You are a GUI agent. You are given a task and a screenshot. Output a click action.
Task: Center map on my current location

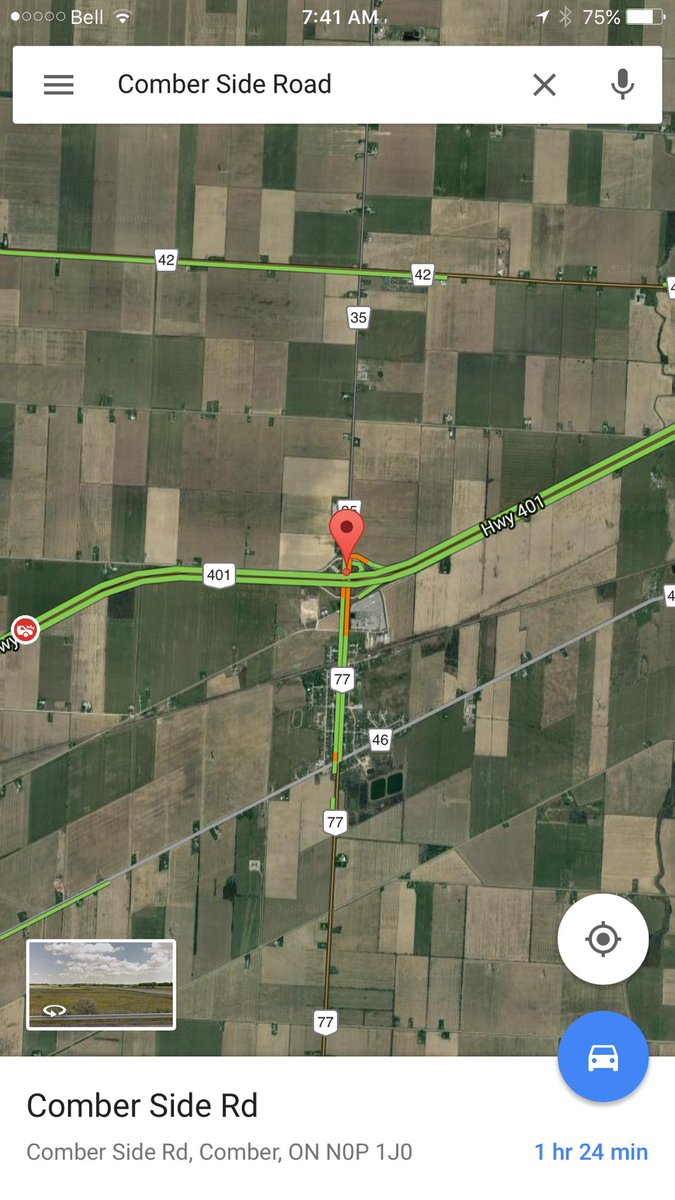click(603, 940)
